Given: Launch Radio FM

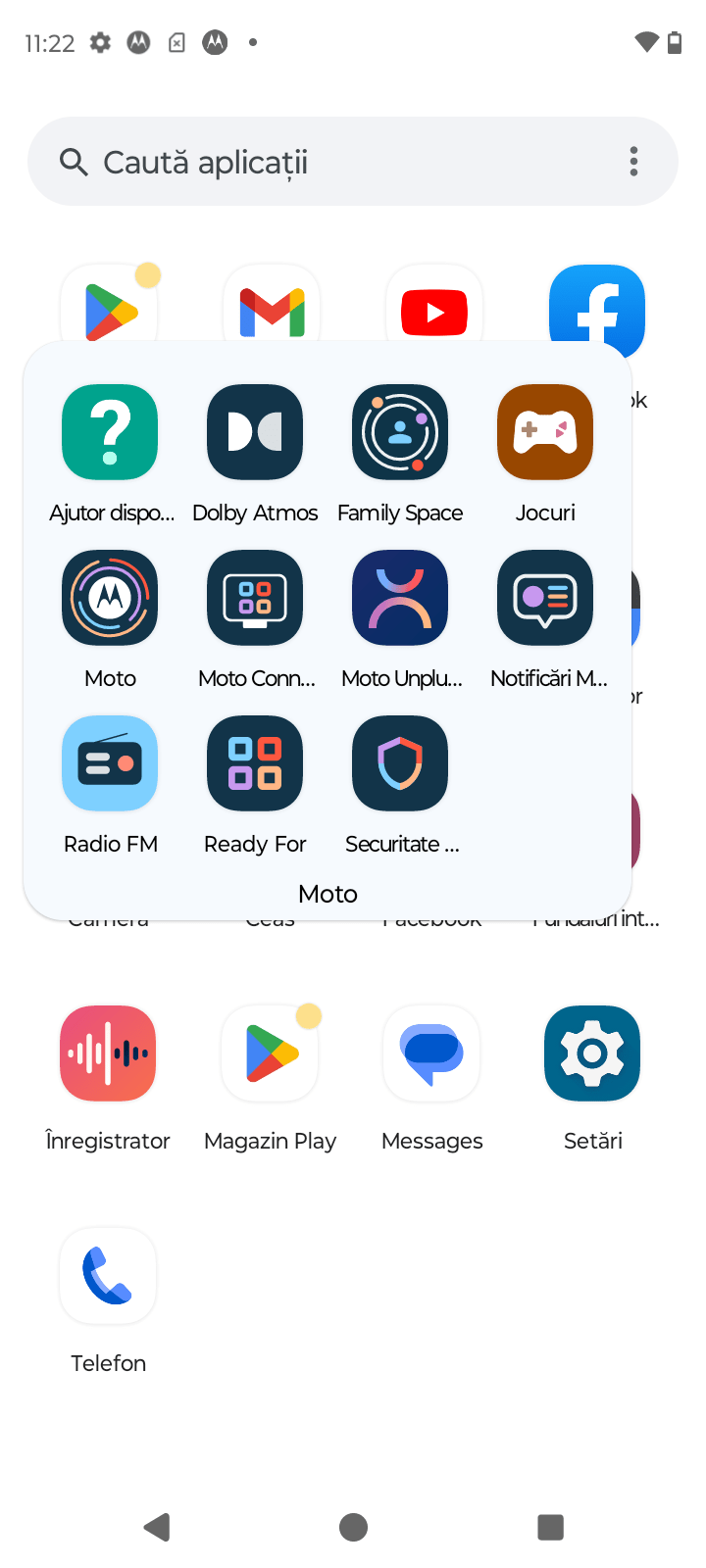Looking at the screenshot, I should point(110,764).
